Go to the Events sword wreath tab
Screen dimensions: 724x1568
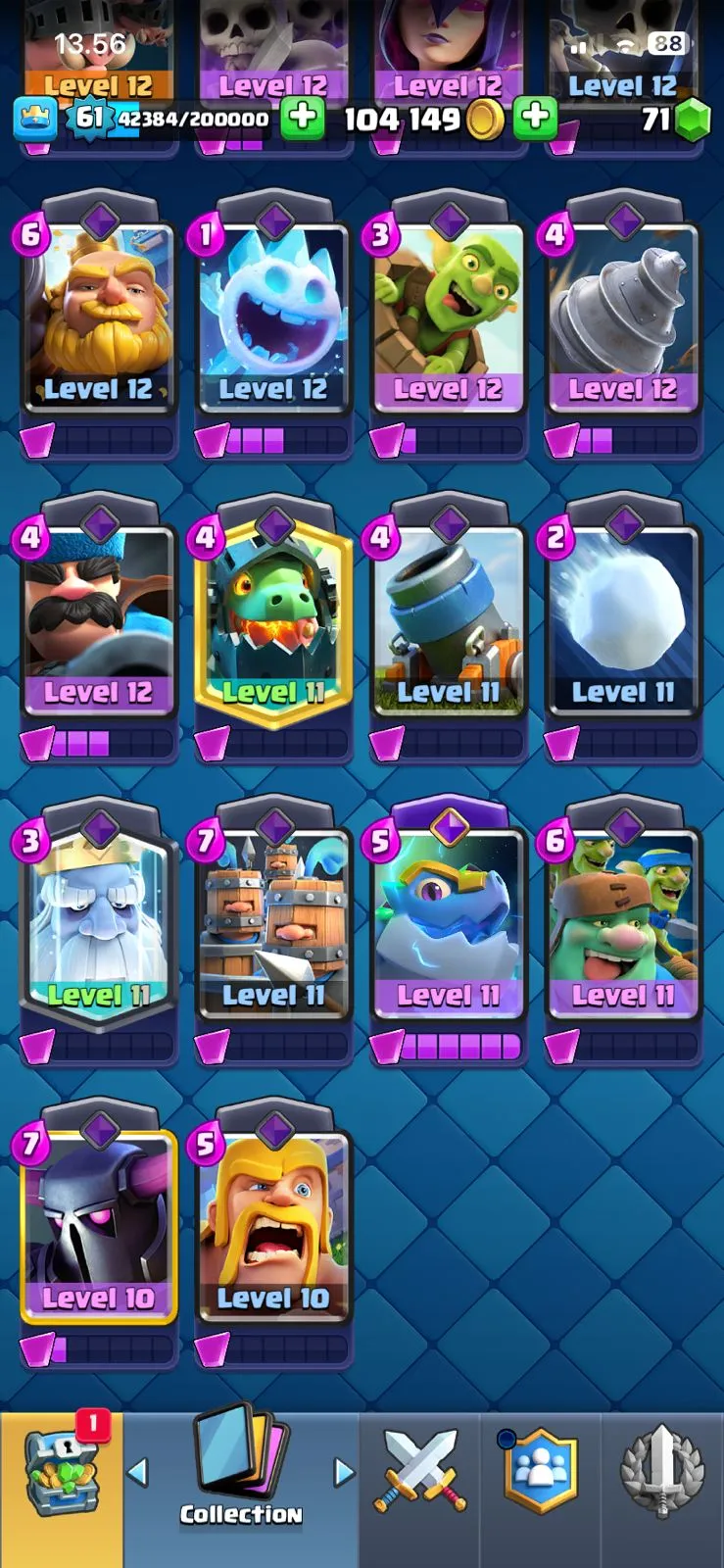coord(662,1472)
